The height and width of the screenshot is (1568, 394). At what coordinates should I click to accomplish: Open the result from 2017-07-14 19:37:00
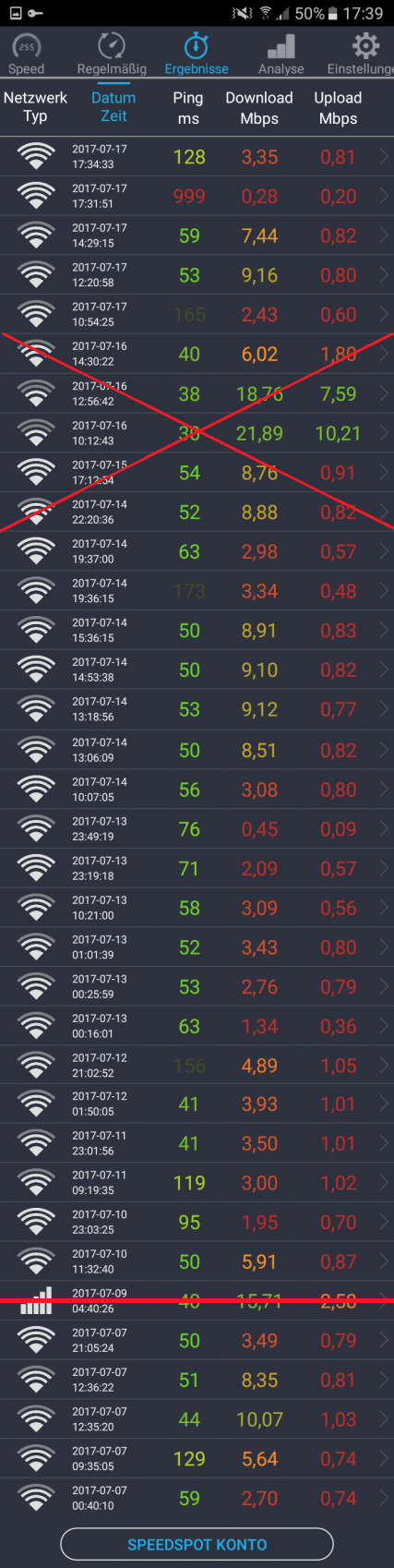(197, 552)
